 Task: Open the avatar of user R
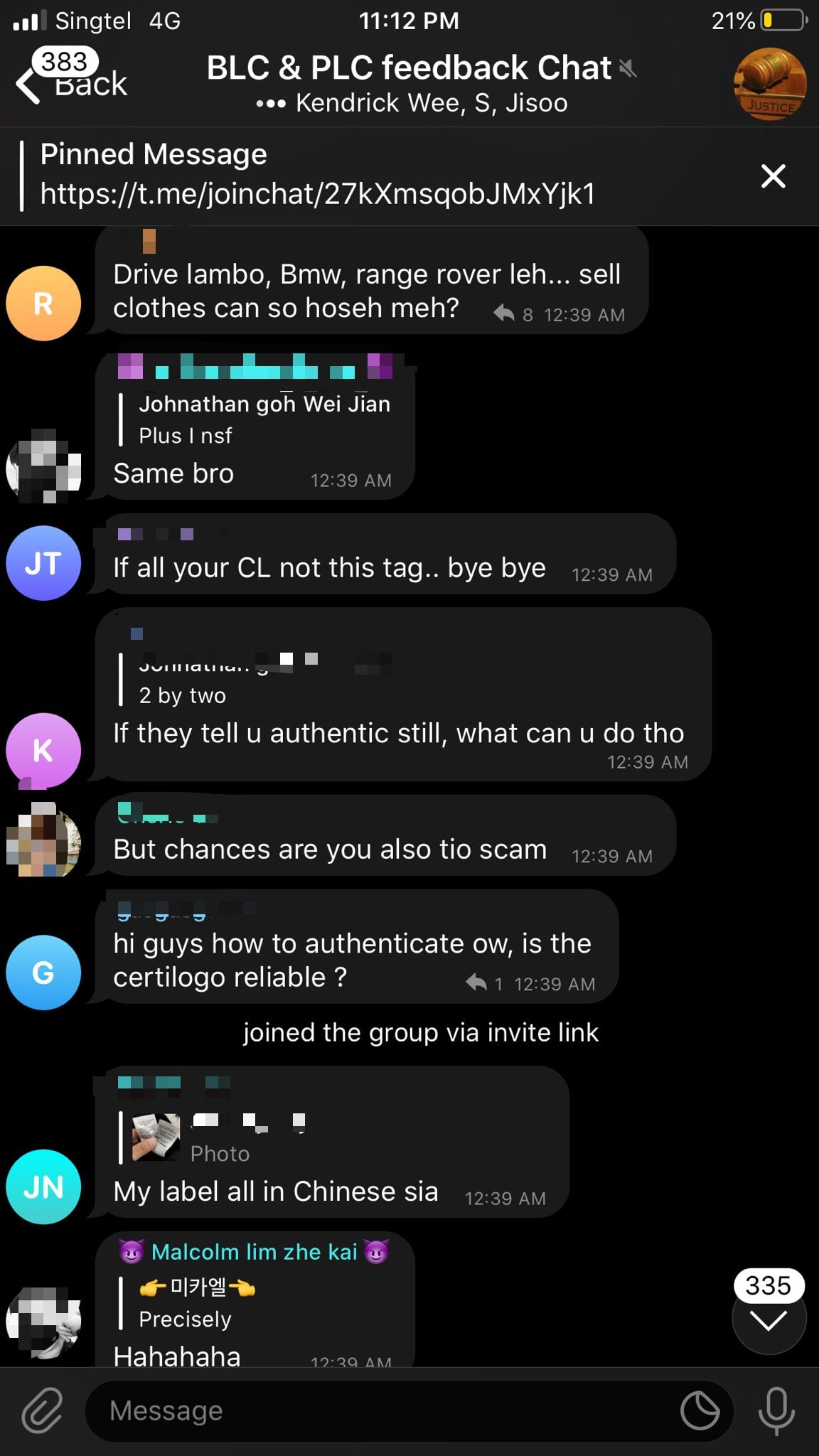point(43,304)
